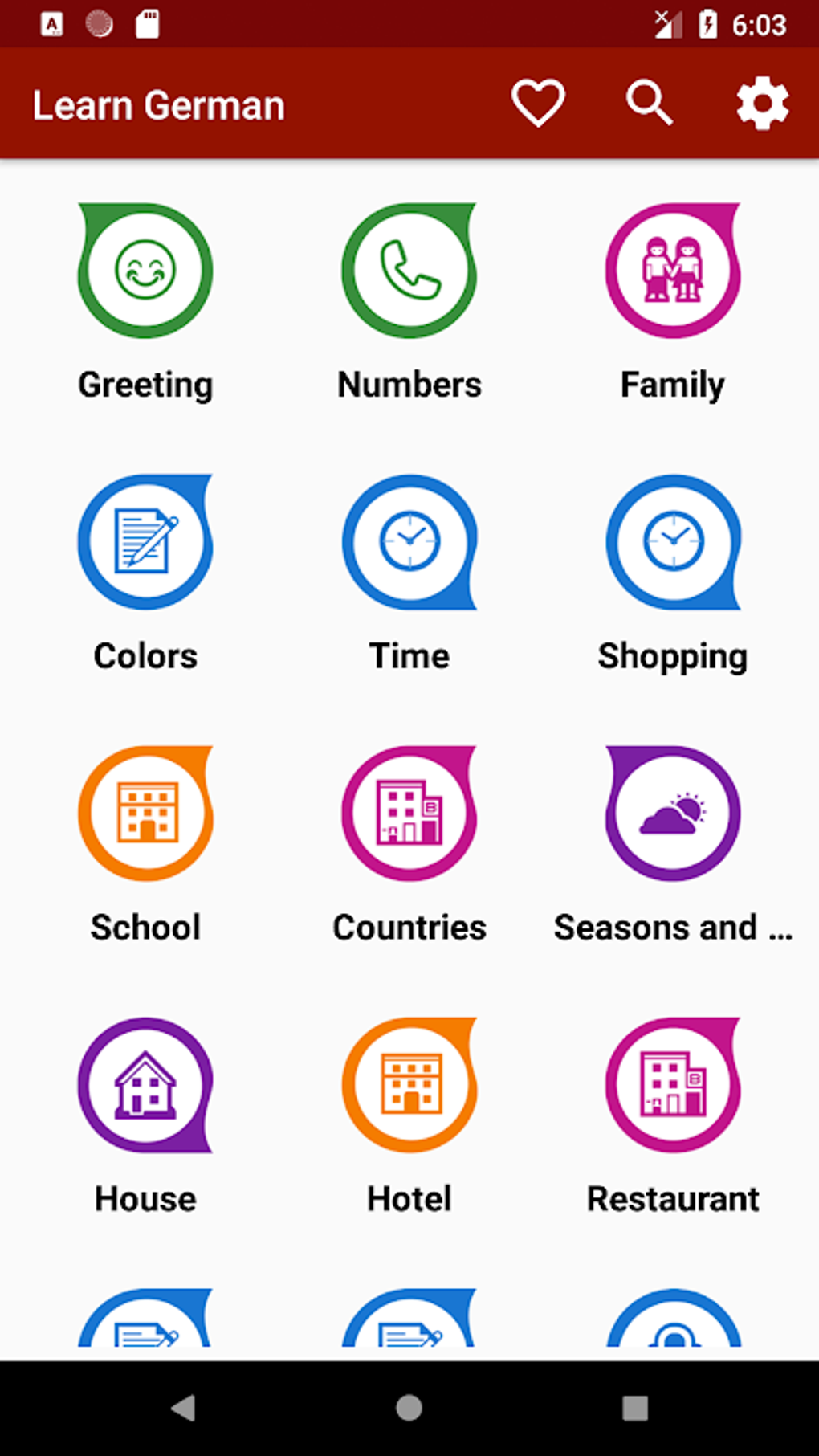Viewport: 819px width, 1456px height.
Task: Tap the system home button
Action: click(x=409, y=1407)
